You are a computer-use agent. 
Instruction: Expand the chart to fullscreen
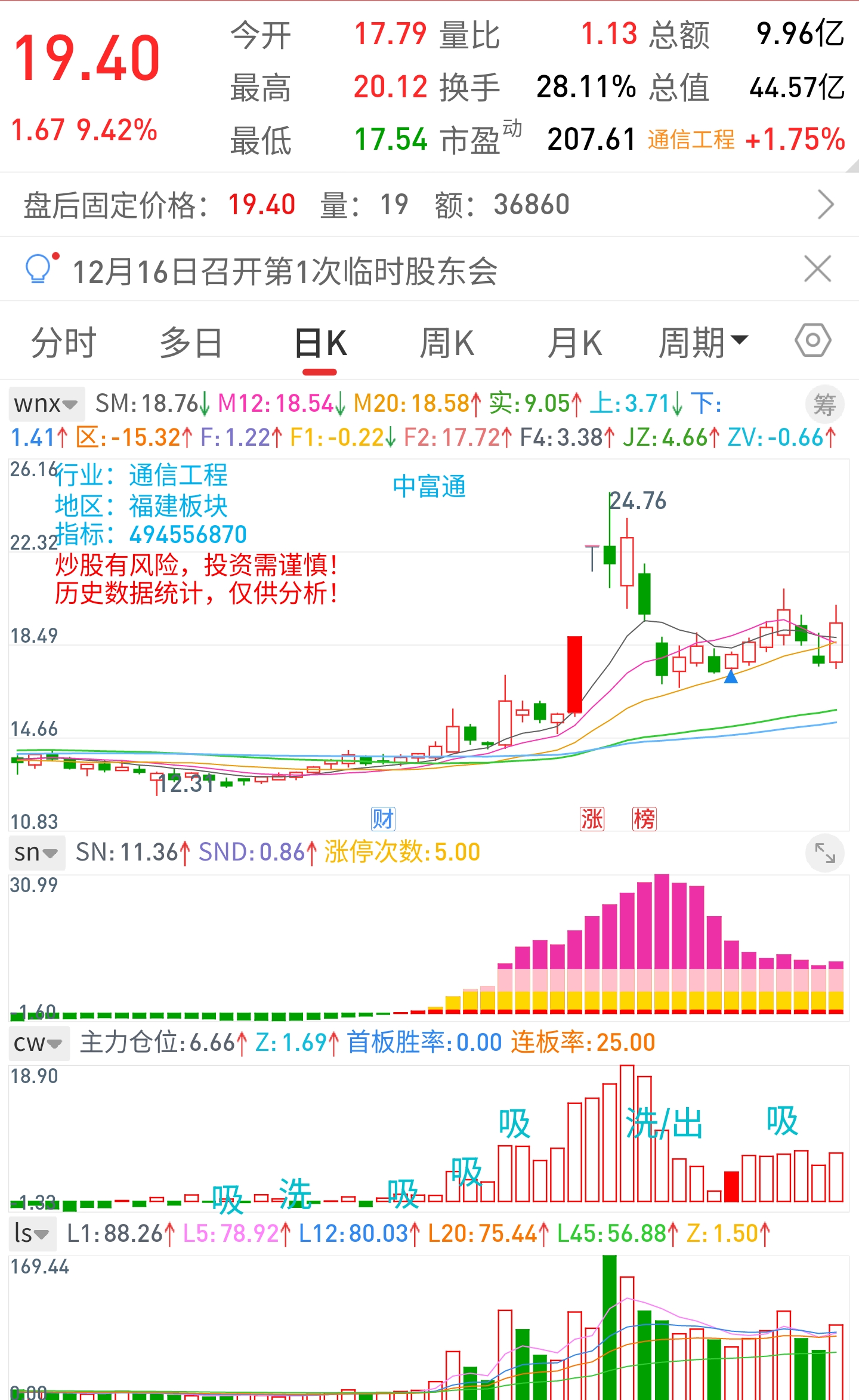click(x=824, y=853)
